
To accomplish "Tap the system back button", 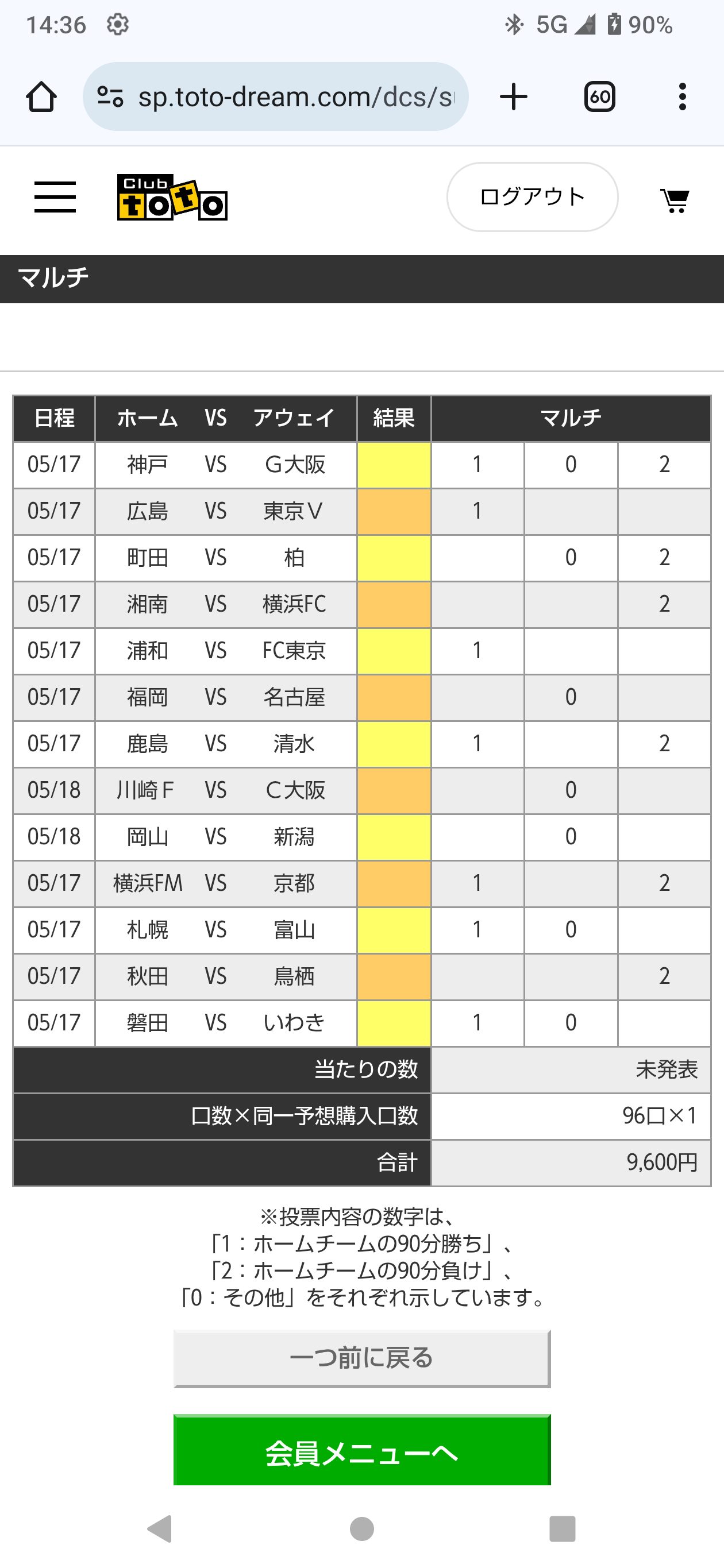I will tap(161, 1528).
